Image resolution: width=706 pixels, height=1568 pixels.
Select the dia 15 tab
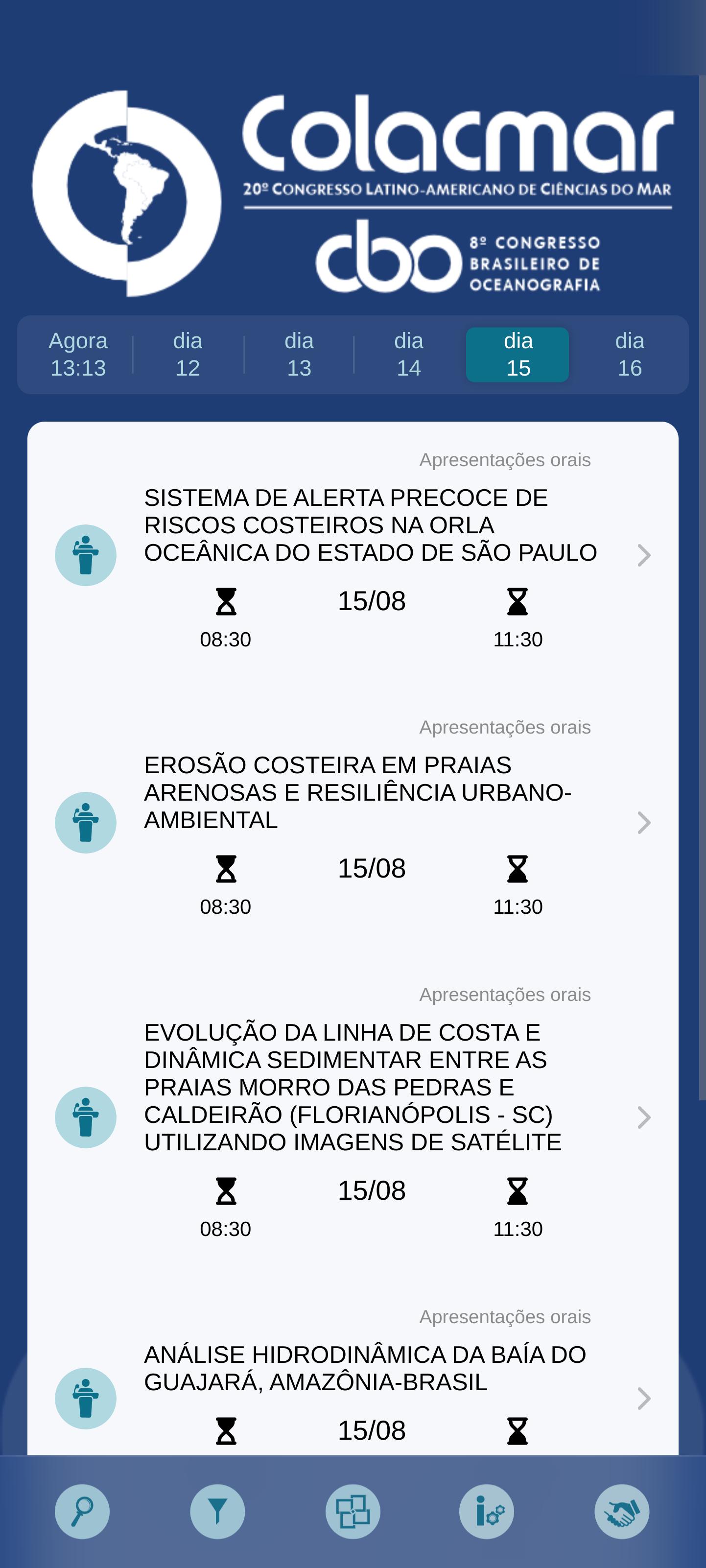518,354
